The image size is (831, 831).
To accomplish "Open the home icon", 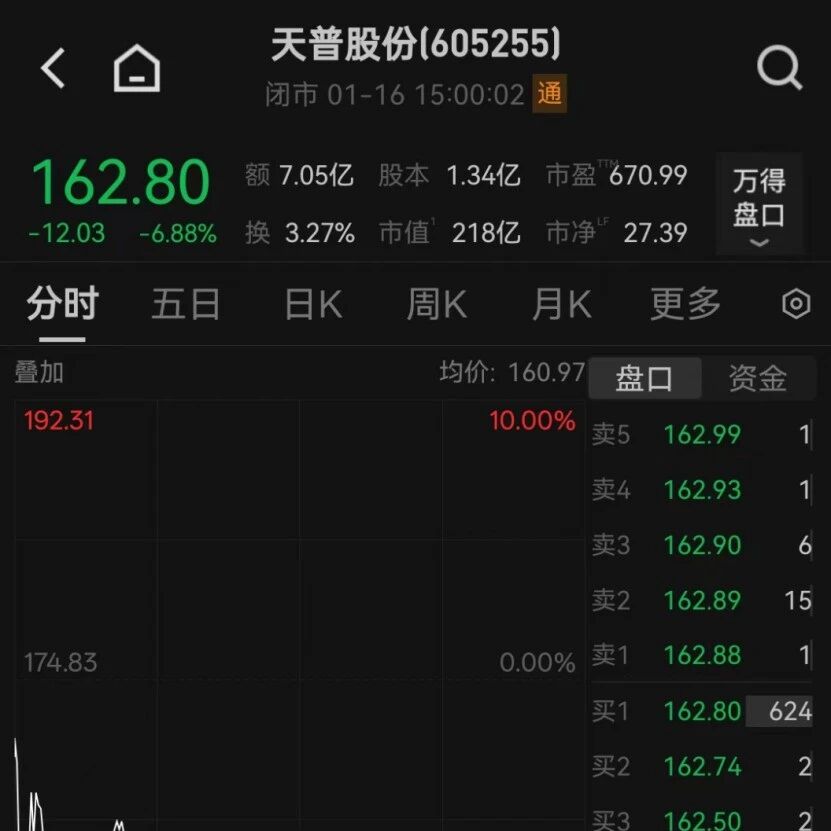I will tap(137, 69).
